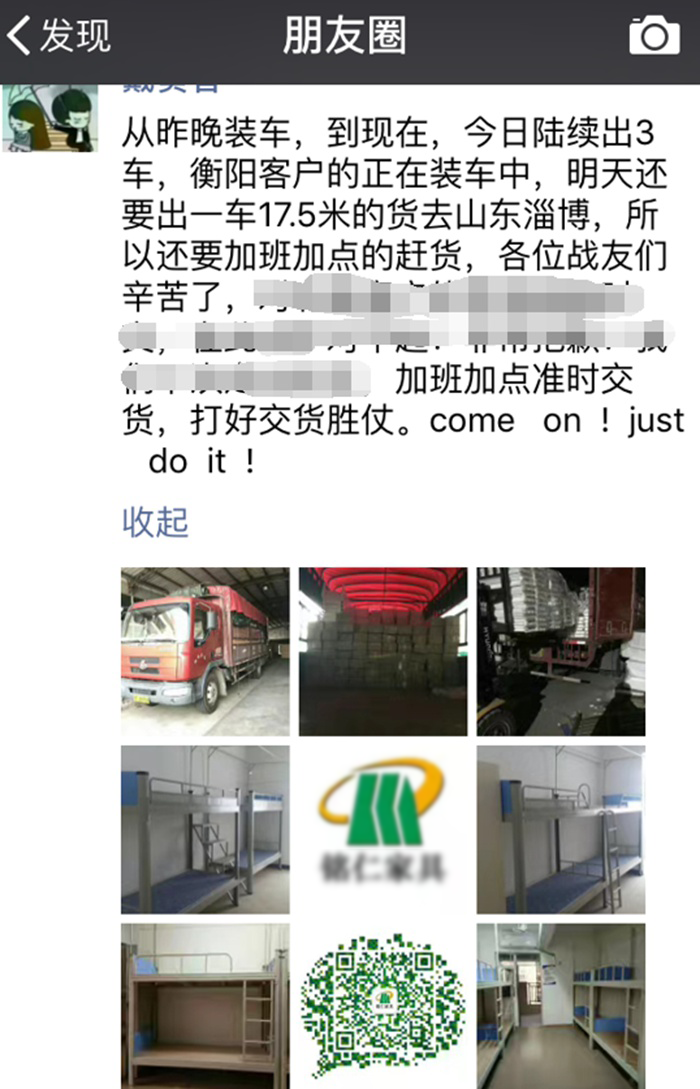Open the camera to post a moment

[x=654, y=37]
